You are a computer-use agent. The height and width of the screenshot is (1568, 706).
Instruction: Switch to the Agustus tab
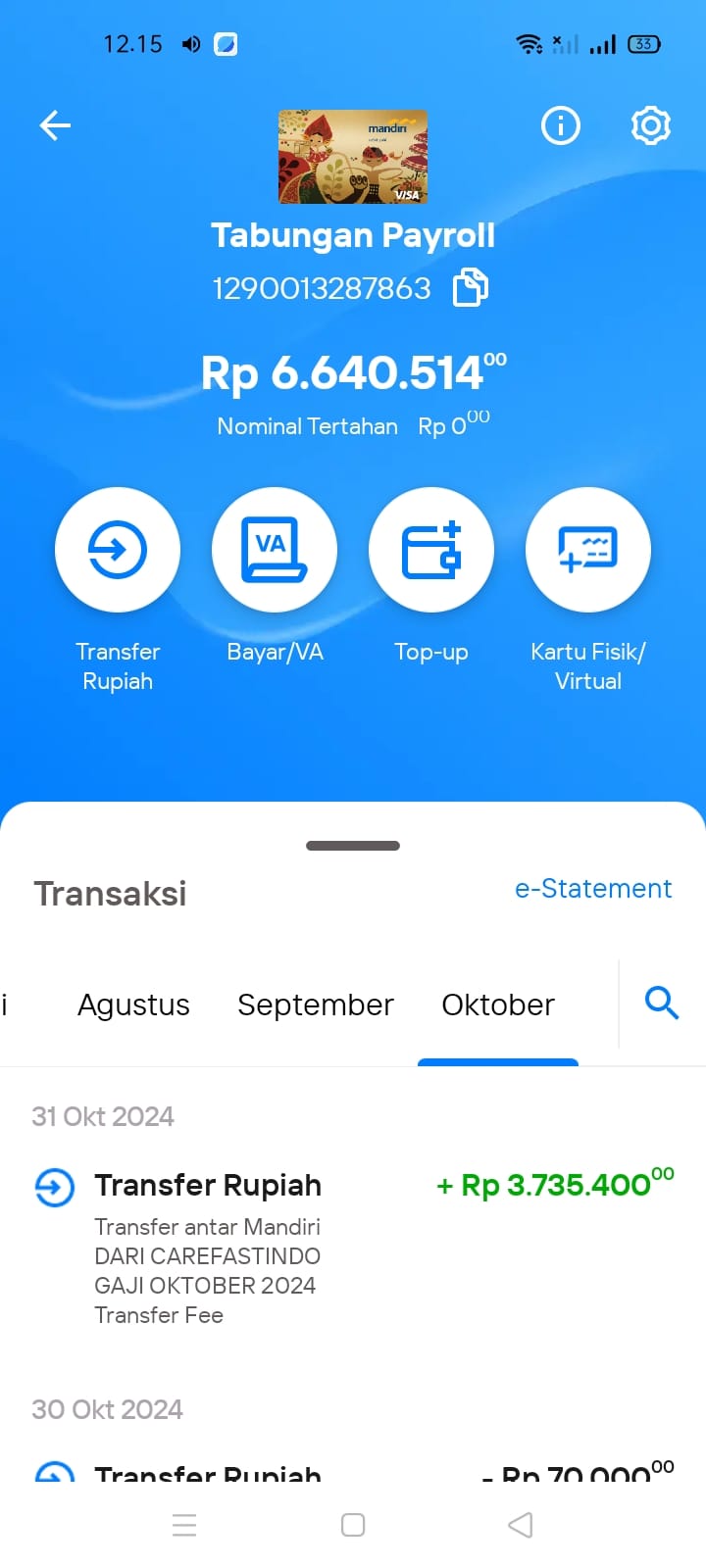(x=133, y=1005)
